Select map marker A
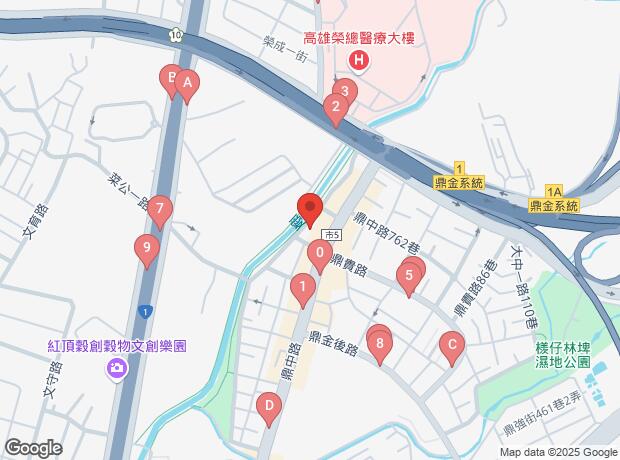This screenshot has width=620, height=460. [x=186, y=86]
